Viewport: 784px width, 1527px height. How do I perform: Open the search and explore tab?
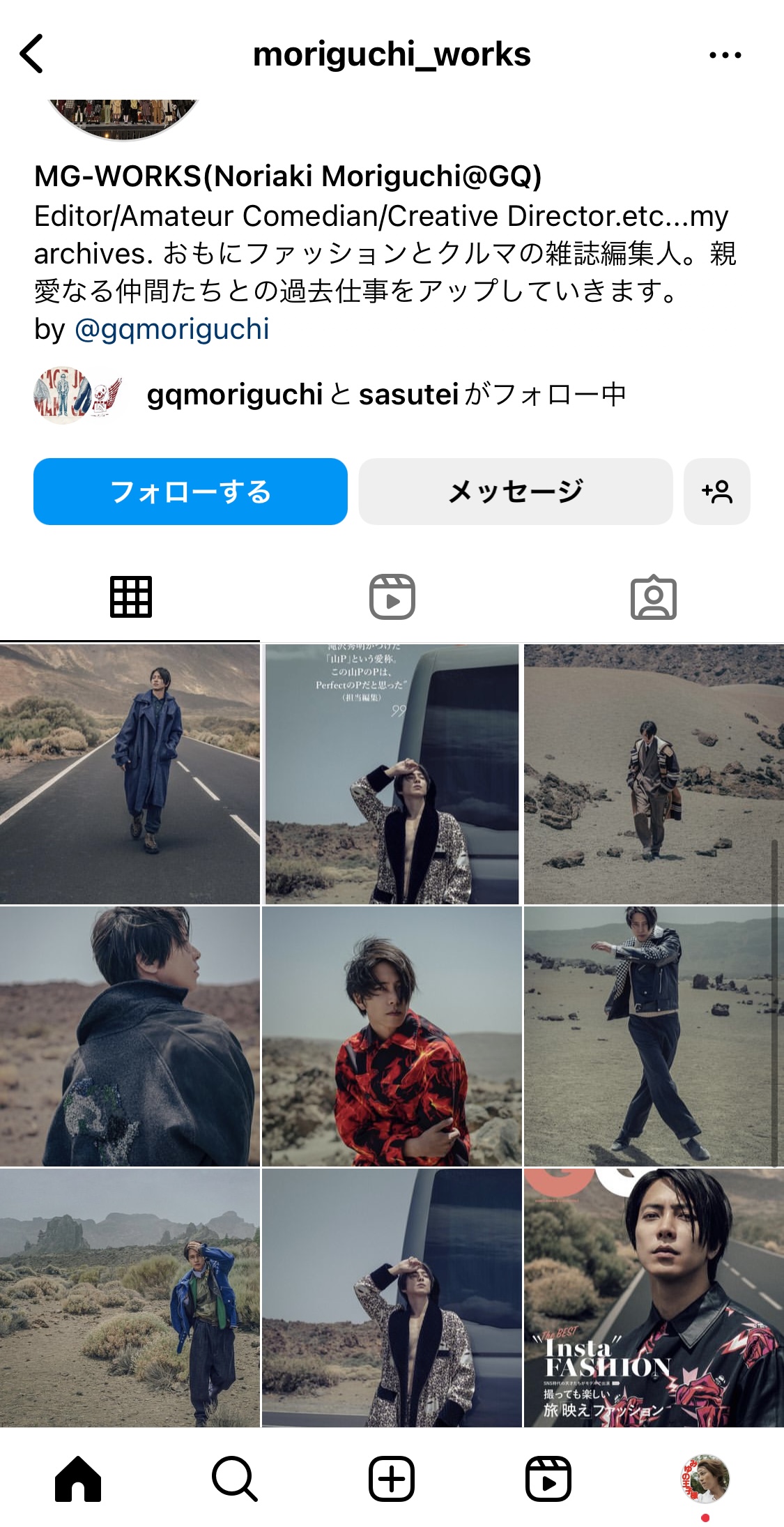click(x=235, y=1478)
